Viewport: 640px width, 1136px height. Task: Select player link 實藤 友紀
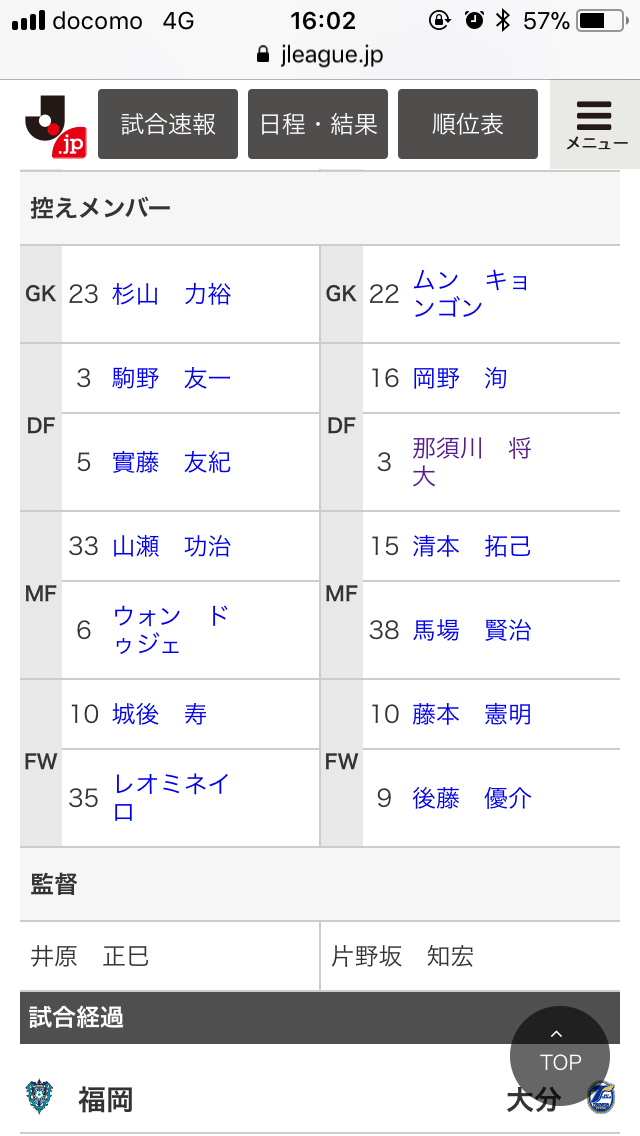click(x=171, y=462)
